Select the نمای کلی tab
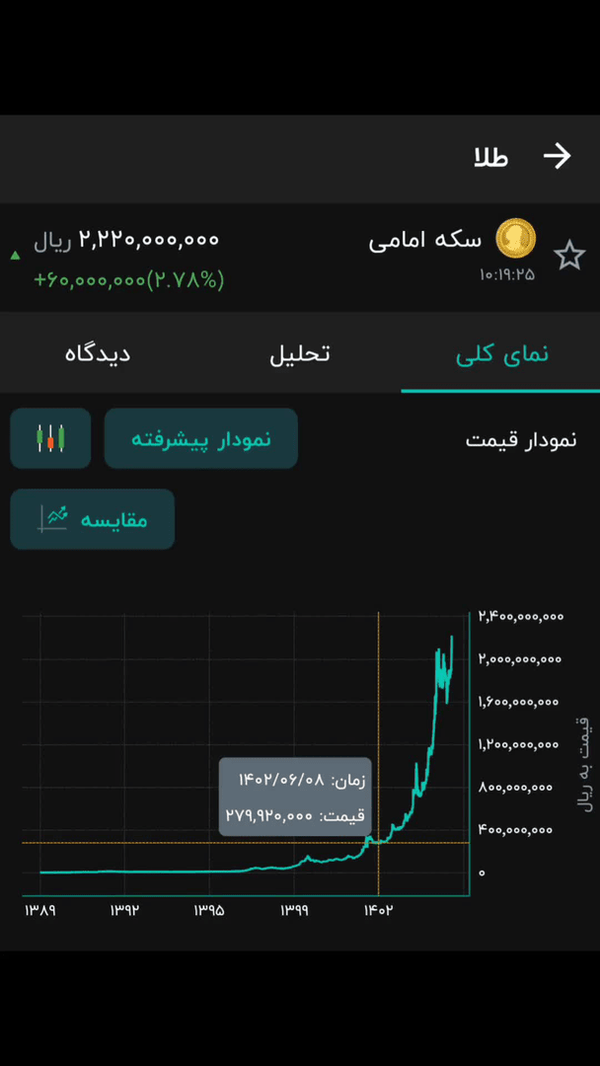The image size is (600, 1066). pyautogui.click(x=501, y=354)
